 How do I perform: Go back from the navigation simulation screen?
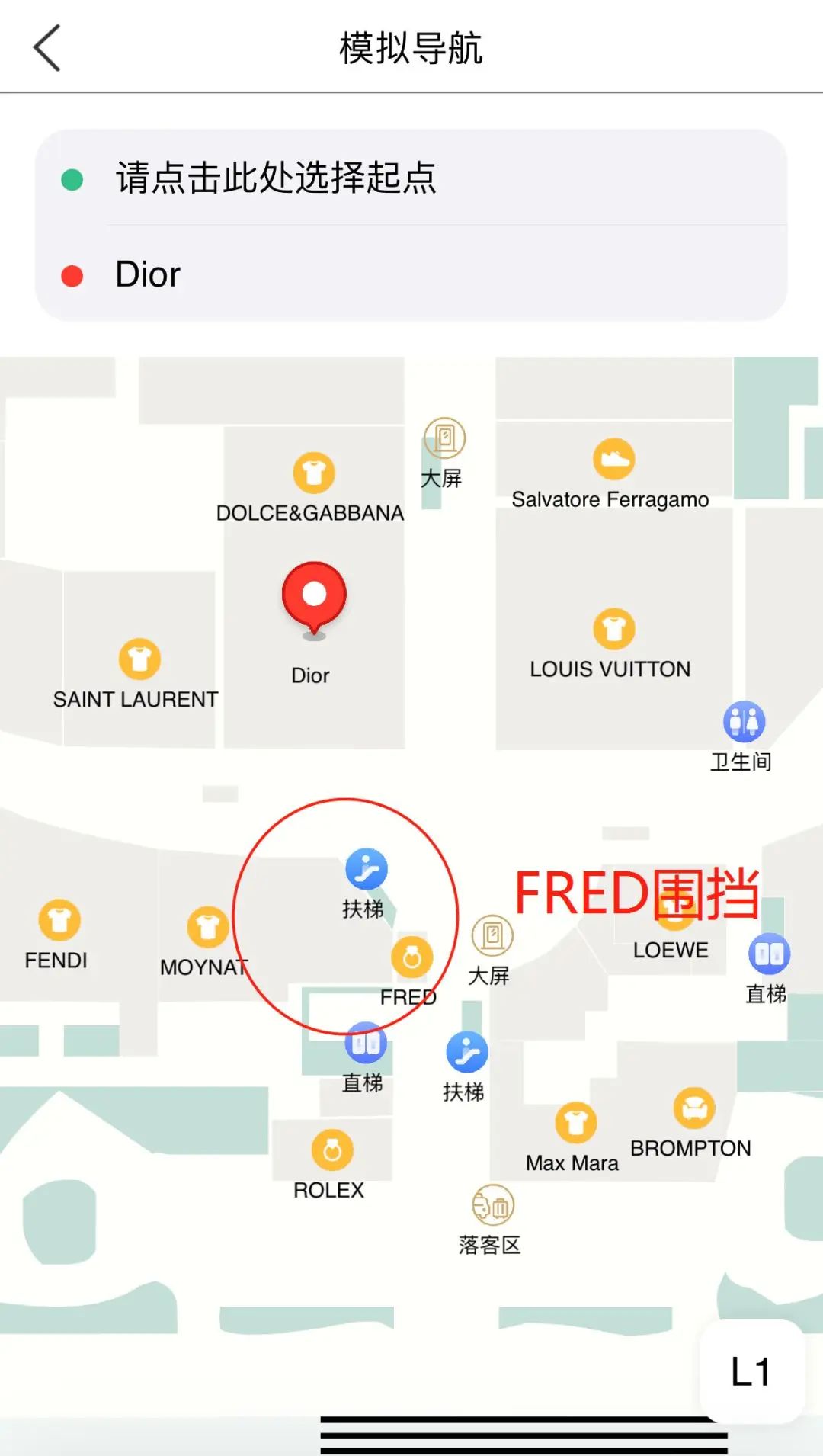point(47,48)
